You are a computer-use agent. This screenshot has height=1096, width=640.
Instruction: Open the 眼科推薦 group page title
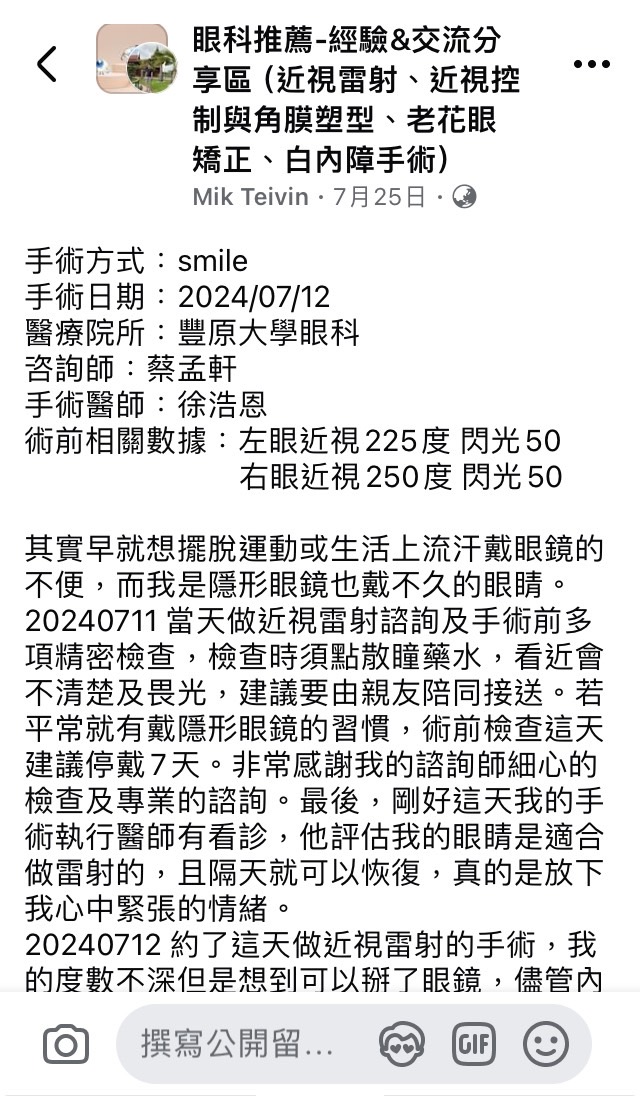(356, 101)
